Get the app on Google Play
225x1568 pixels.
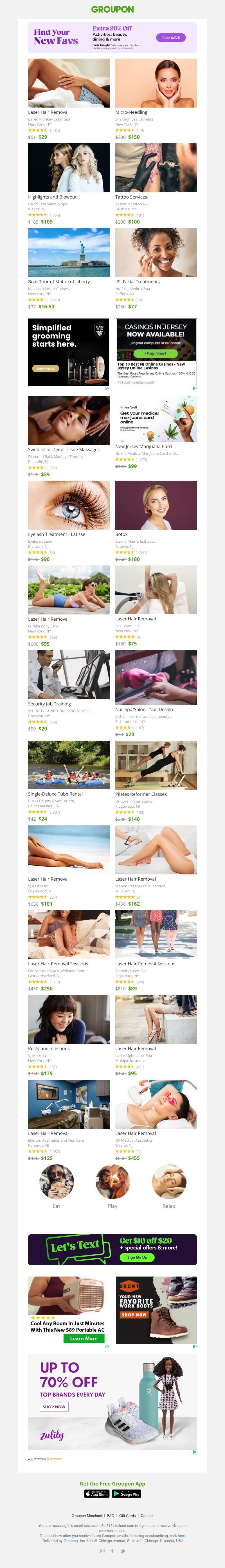click(127, 1493)
